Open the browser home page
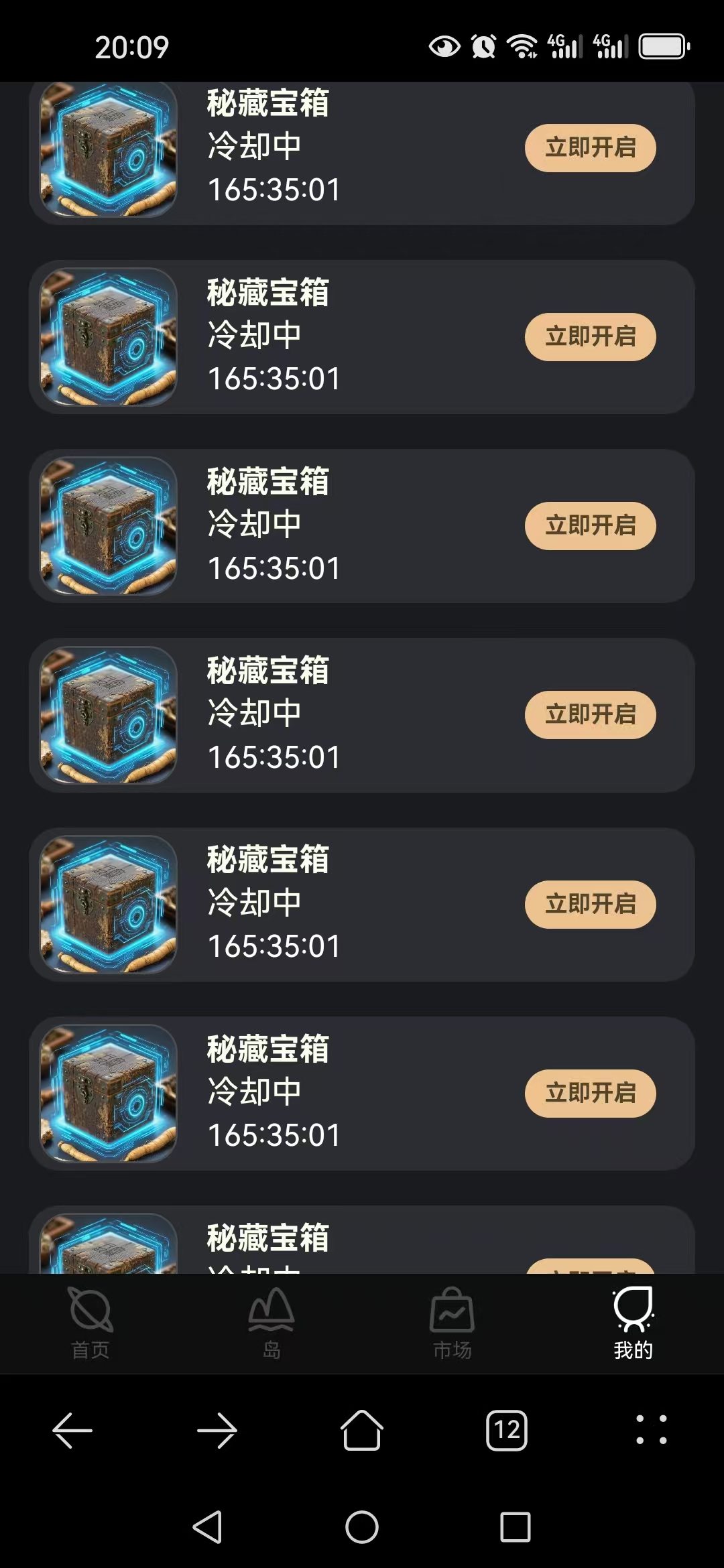This screenshot has width=724, height=1568. [362, 1430]
